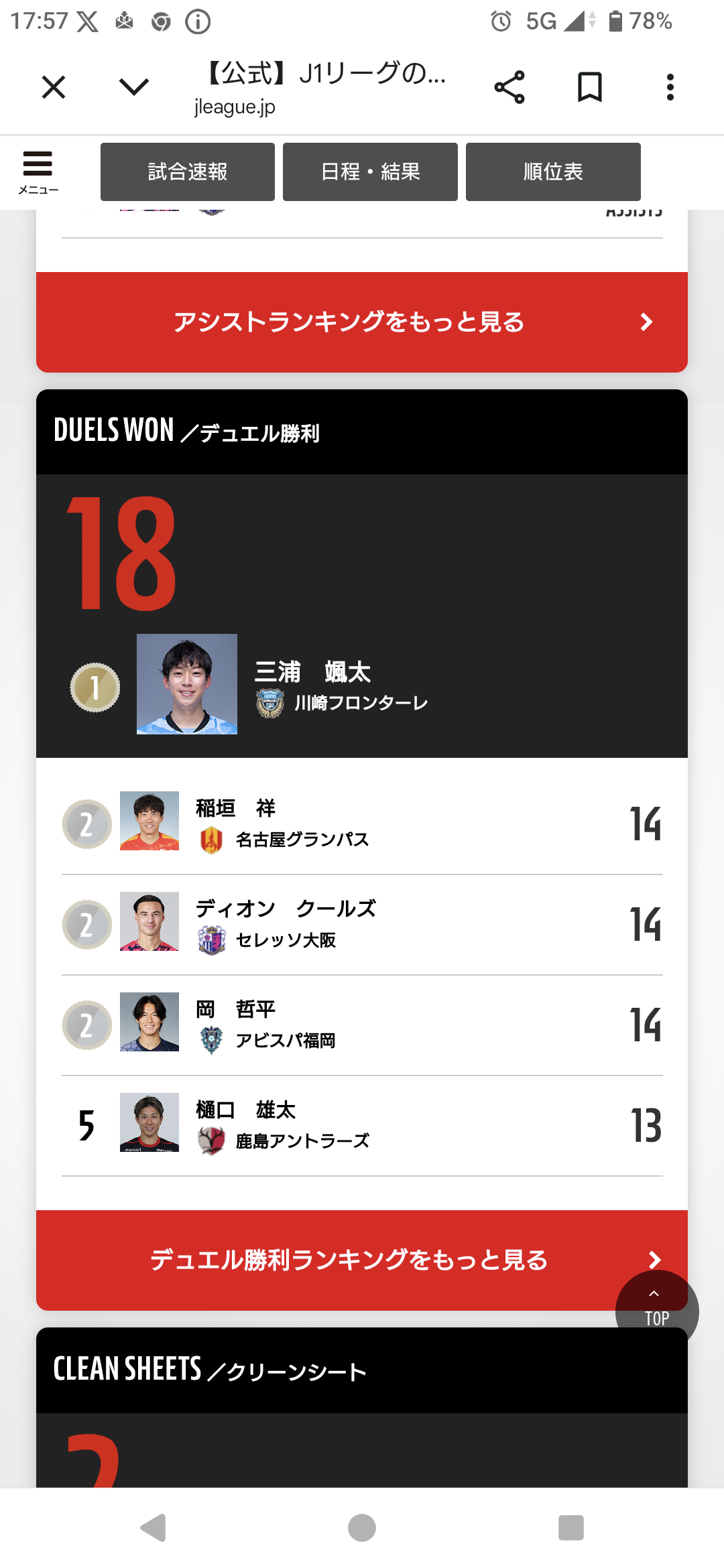The height and width of the screenshot is (1568, 724).
Task: Go to the home screen
Action: [362, 1528]
